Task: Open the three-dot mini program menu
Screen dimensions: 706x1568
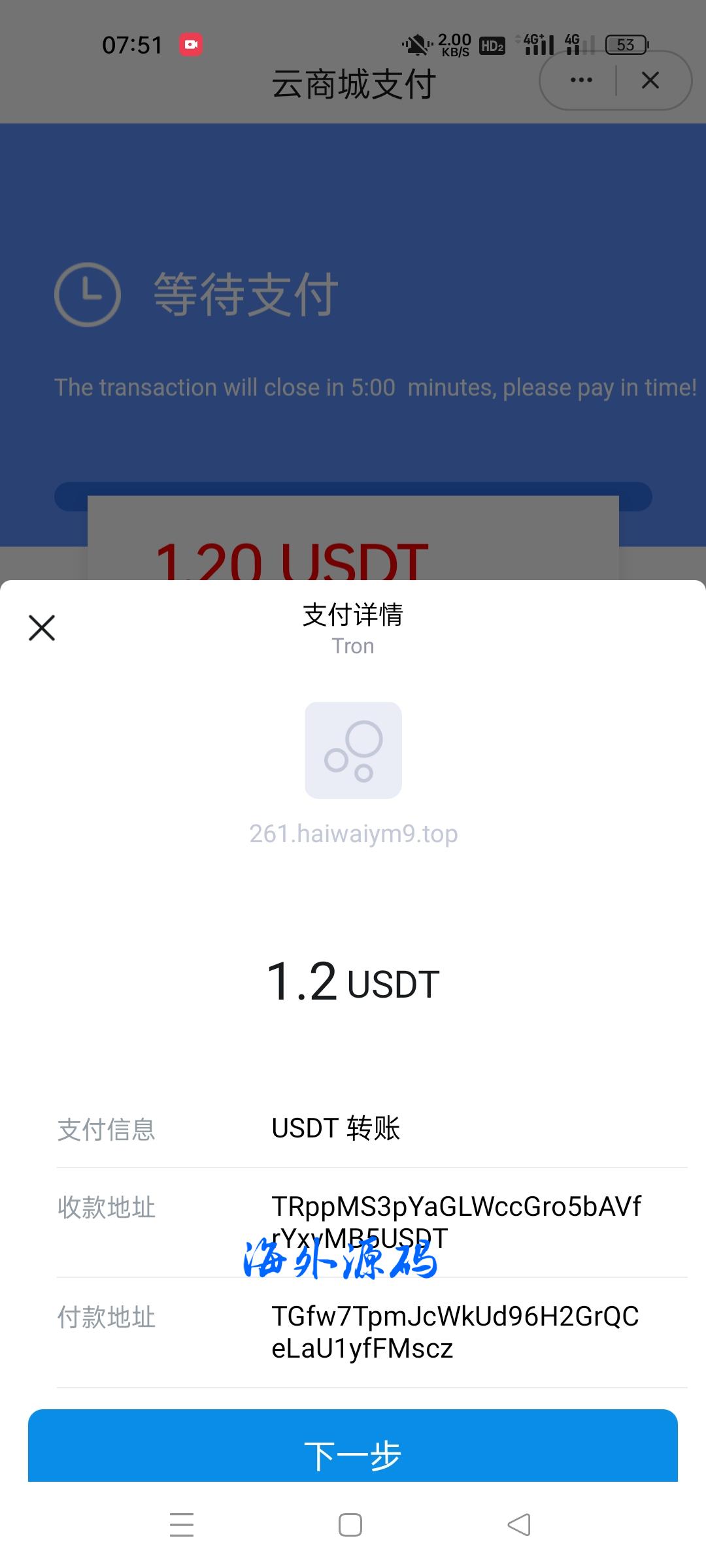Action: [x=581, y=80]
